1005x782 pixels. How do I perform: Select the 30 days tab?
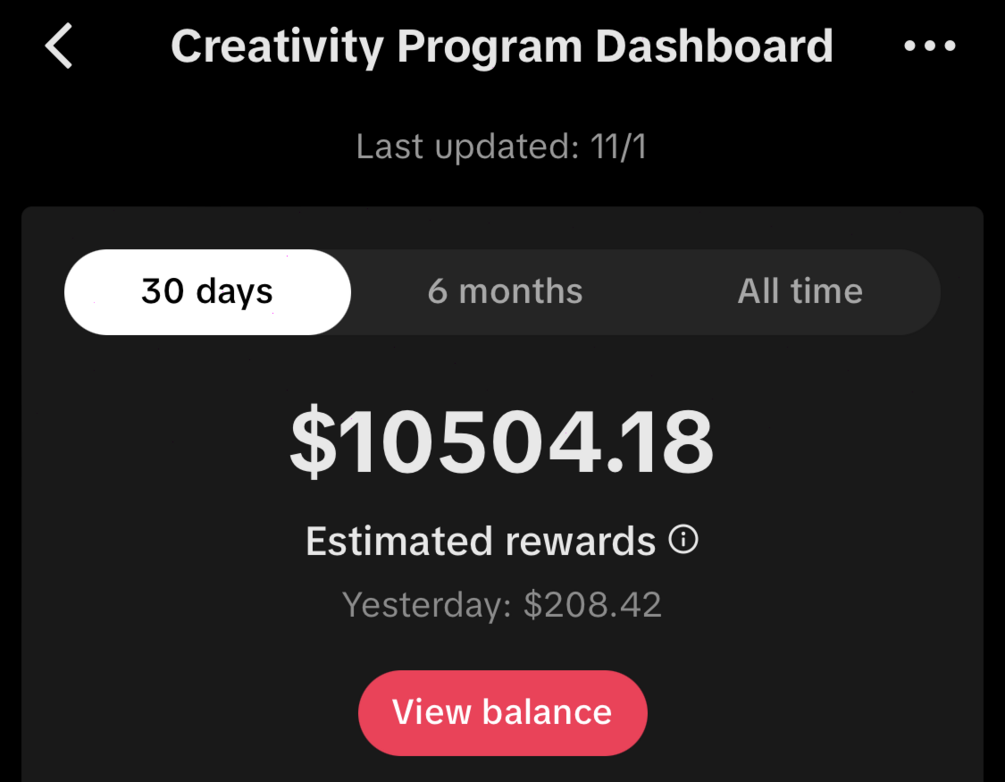tap(207, 292)
